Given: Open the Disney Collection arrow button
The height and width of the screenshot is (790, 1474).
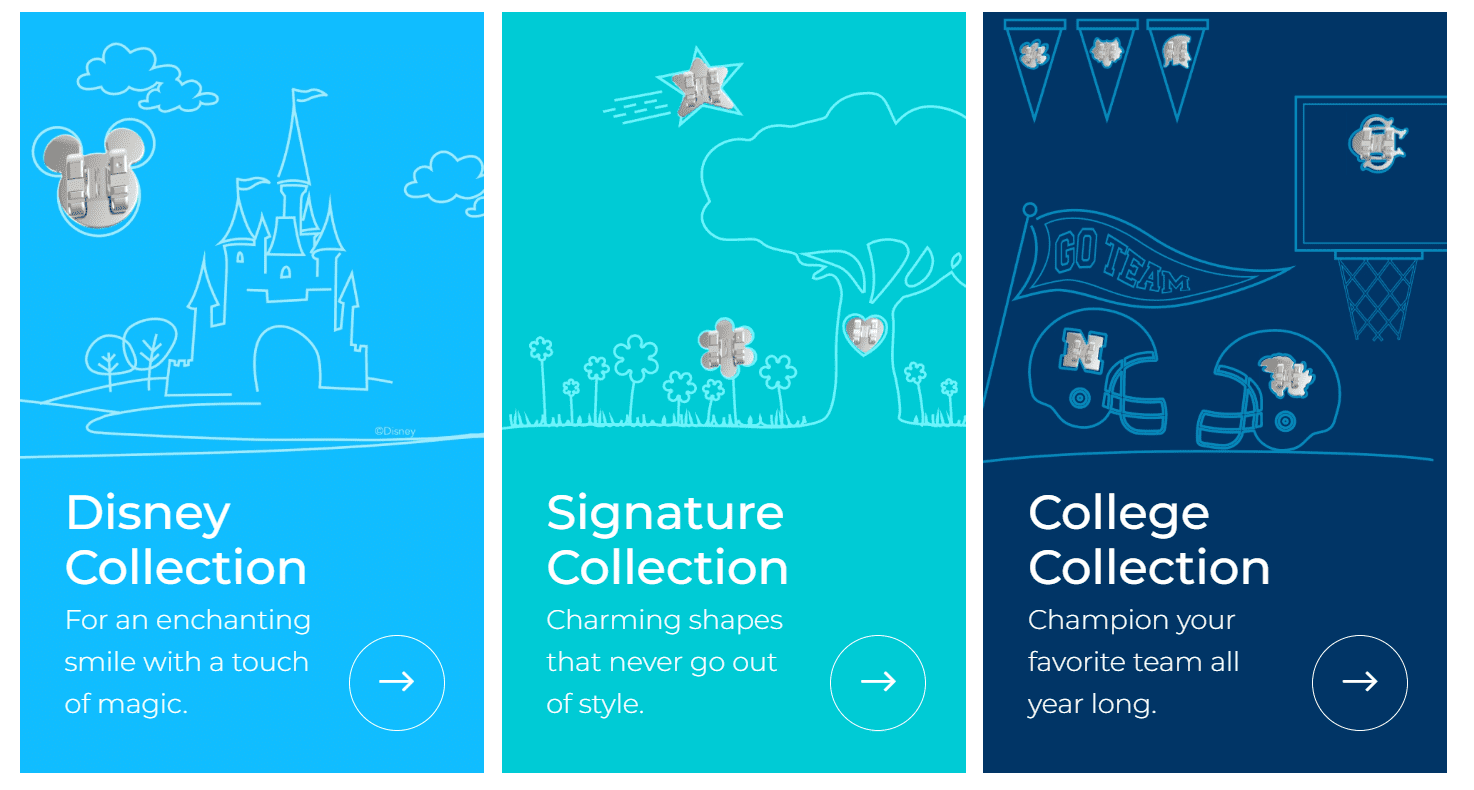Looking at the screenshot, I should (396, 682).
